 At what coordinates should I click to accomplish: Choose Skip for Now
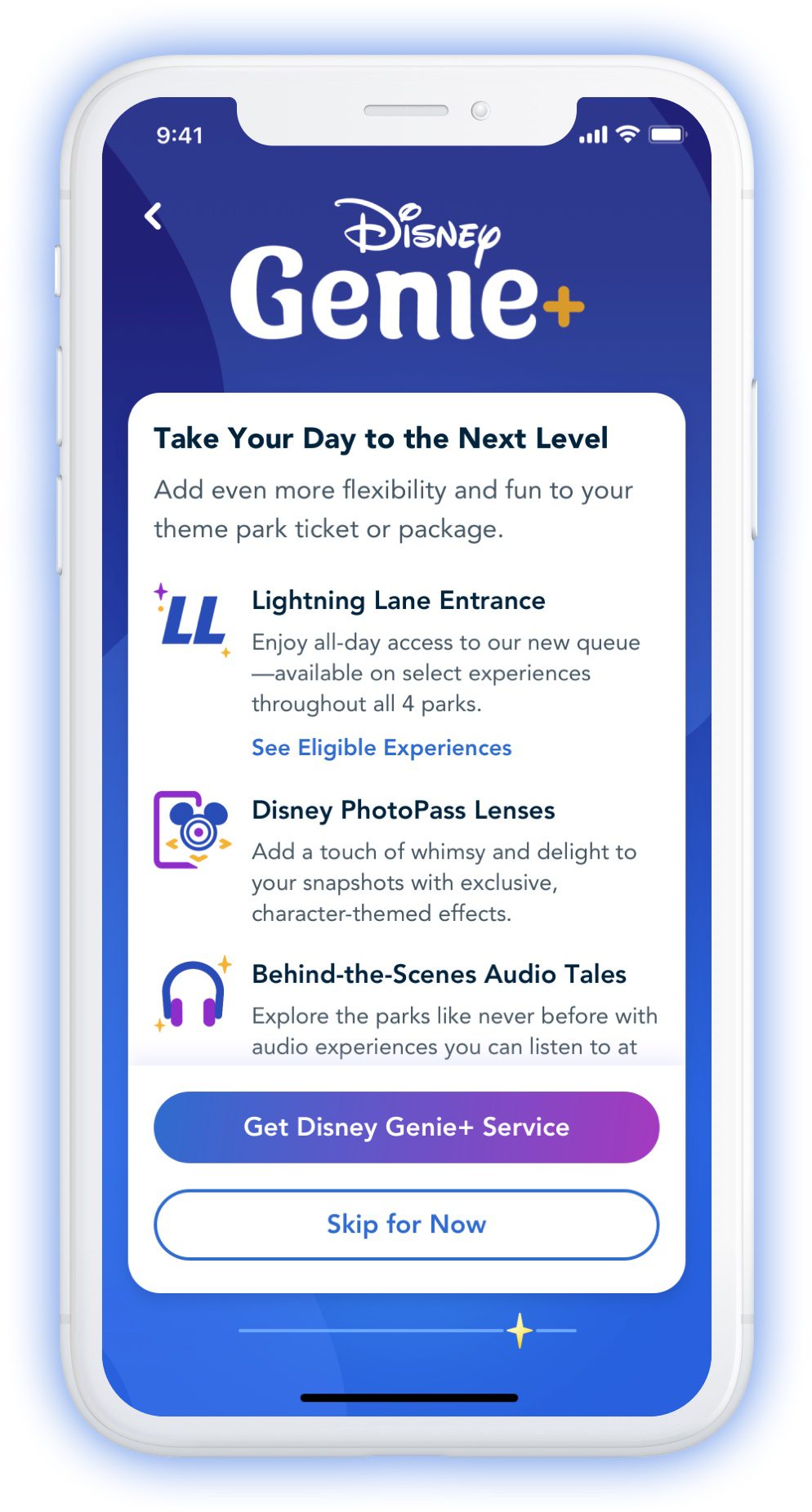tap(406, 1224)
